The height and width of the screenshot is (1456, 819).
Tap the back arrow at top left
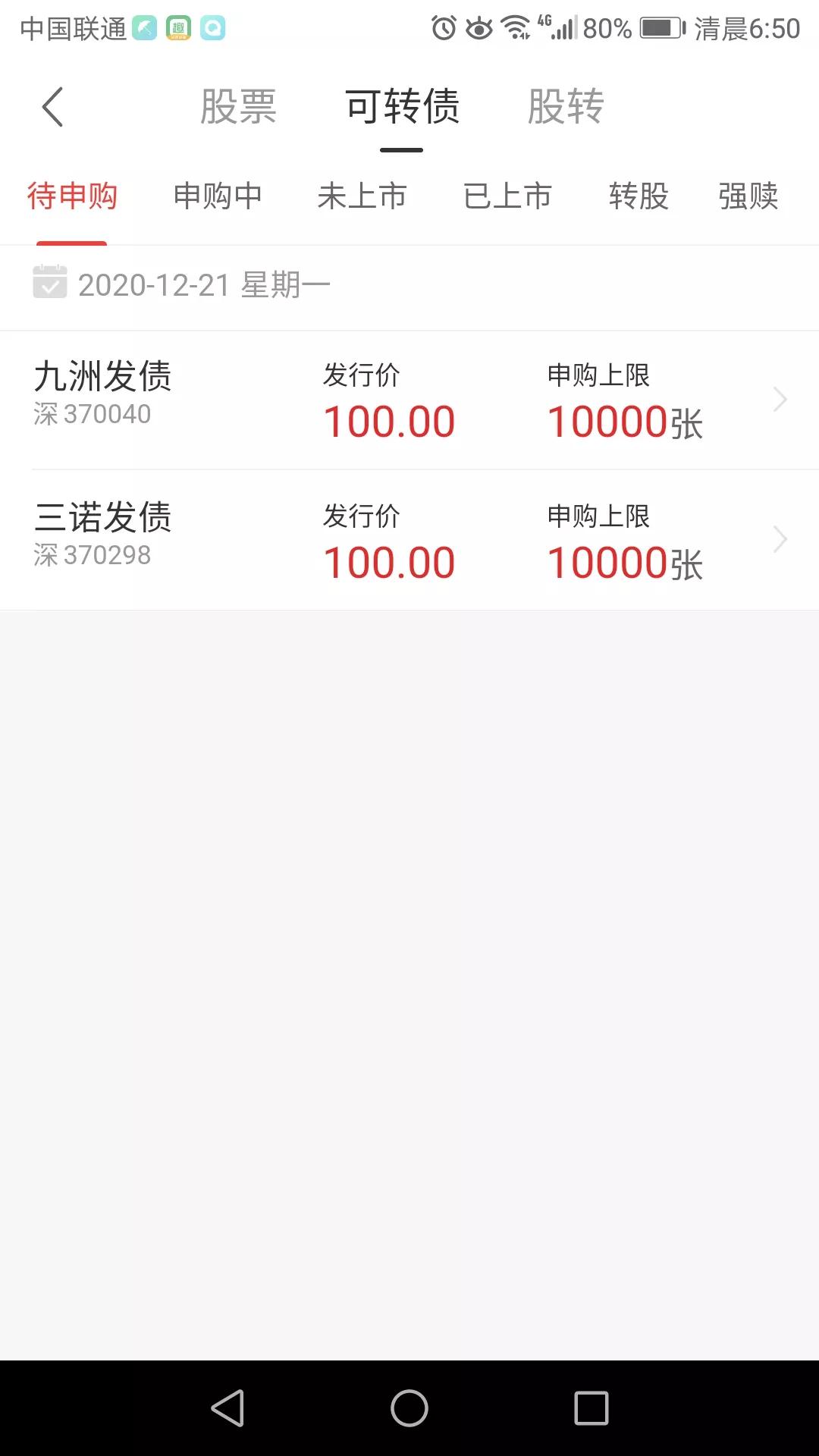[x=52, y=108]
